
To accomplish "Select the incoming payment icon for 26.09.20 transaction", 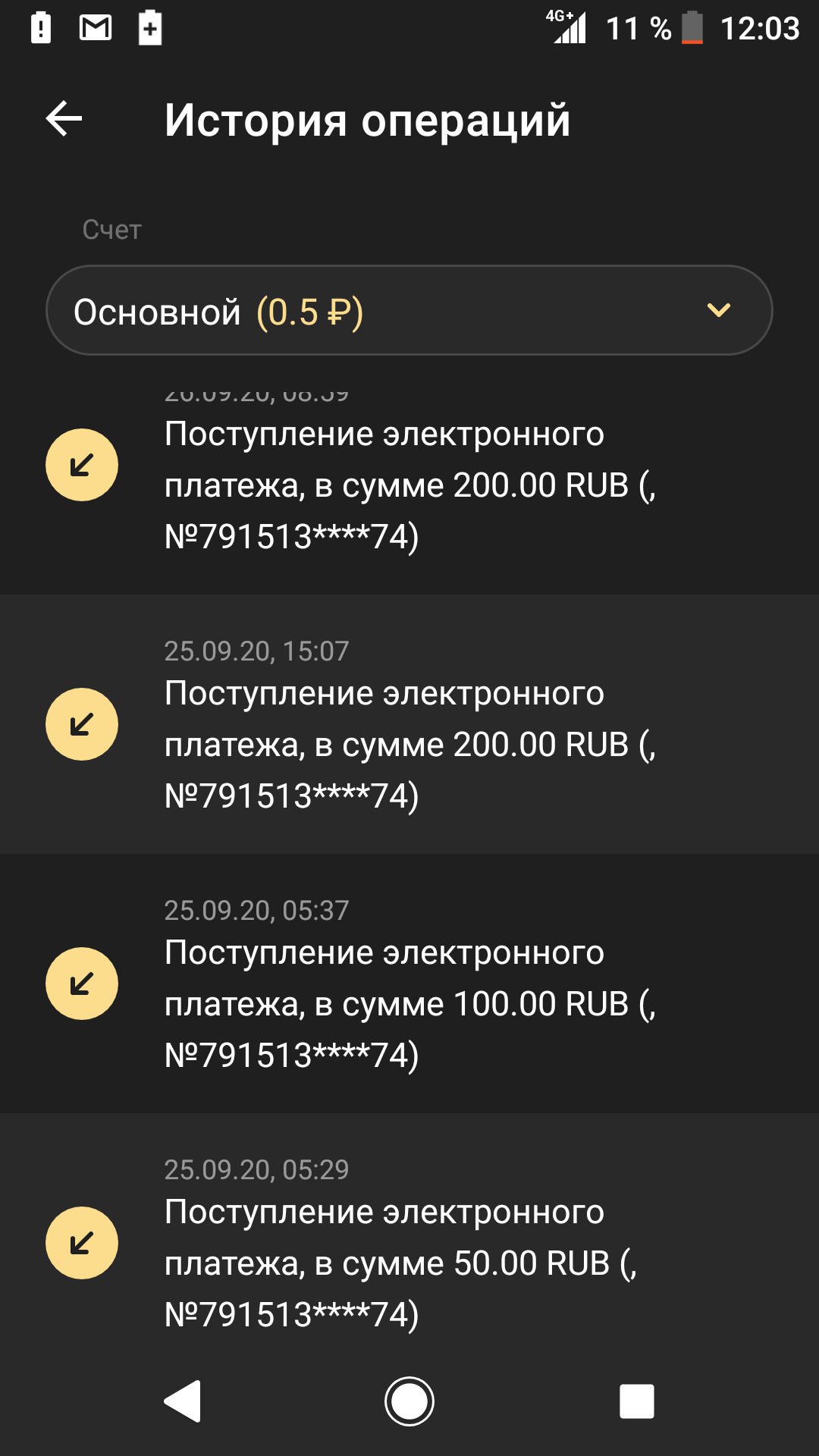I will click(82, 465).
